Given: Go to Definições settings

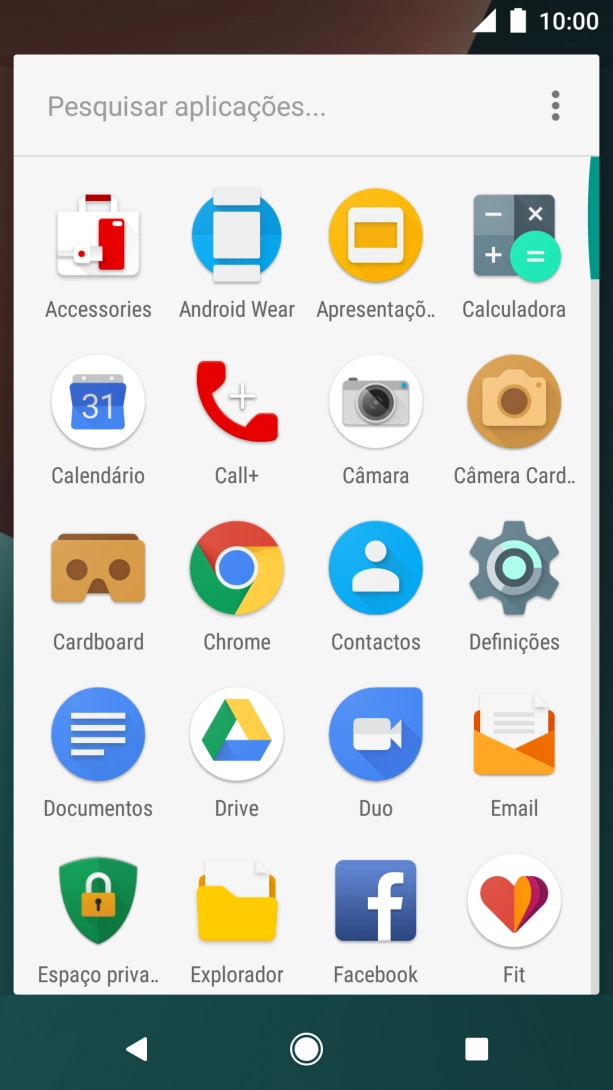Looking at the screenshot, I should click(514, 569).
